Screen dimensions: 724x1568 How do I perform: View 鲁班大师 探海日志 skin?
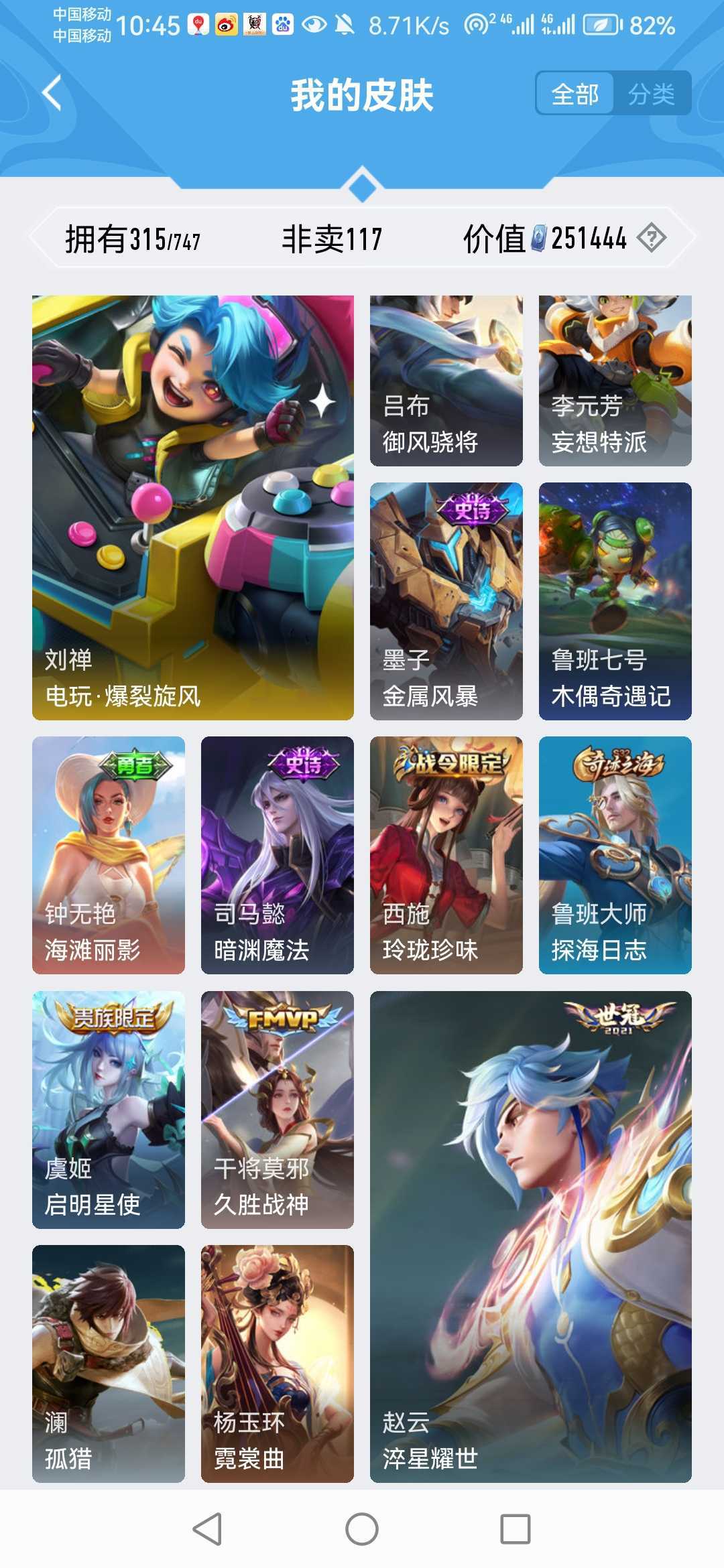click(615, 855)
